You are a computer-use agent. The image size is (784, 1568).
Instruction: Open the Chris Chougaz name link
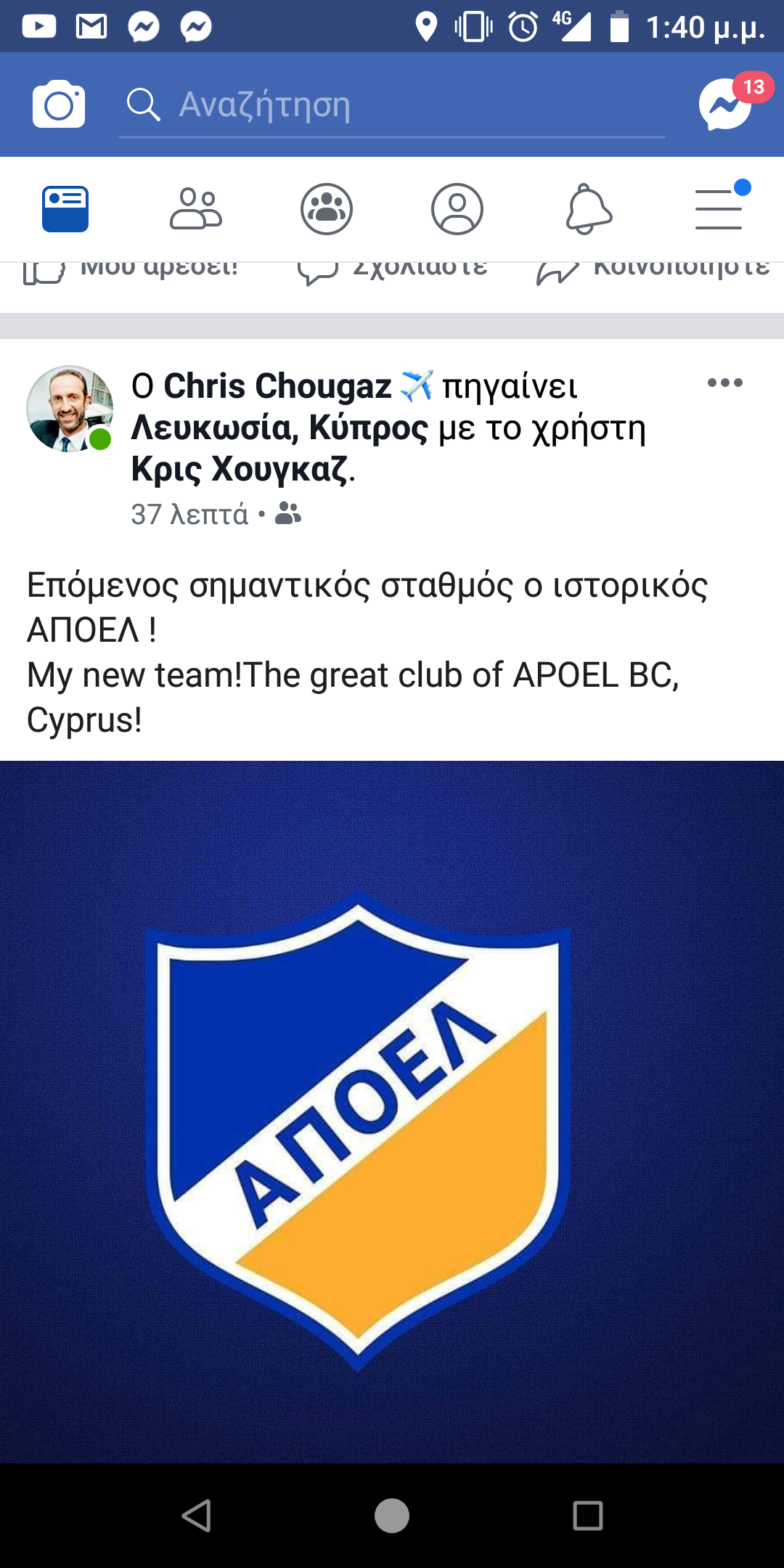coord(277,385)
